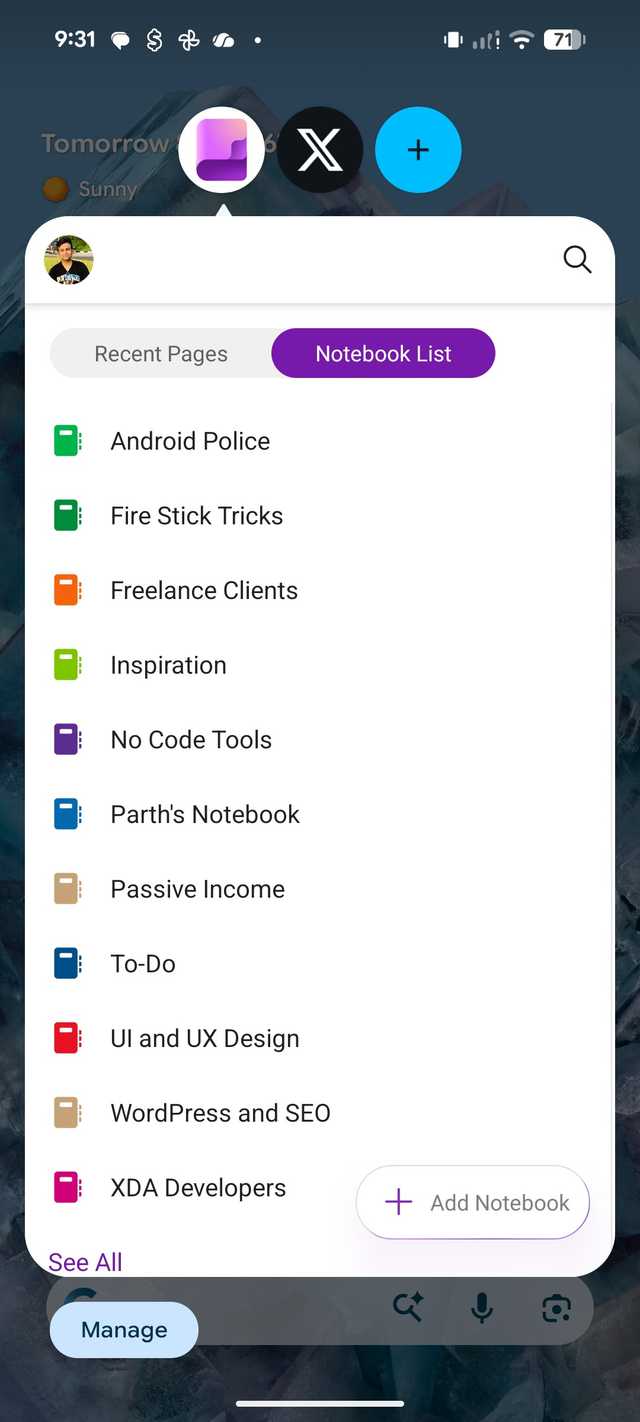Switch to the Recent Pages tab
This screenshot has width=640, height=1422.
(161, 354)
